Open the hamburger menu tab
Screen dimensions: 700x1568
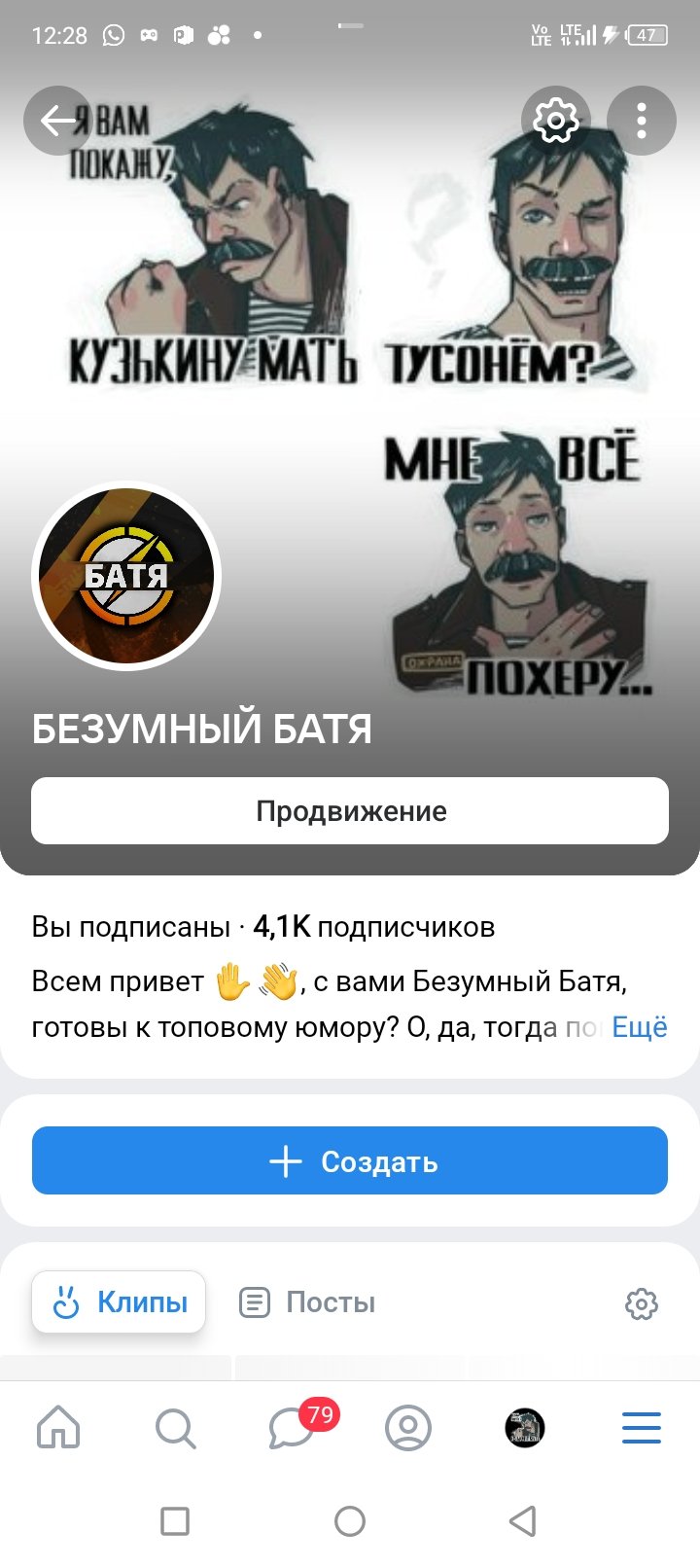(x=642, y=1428)
